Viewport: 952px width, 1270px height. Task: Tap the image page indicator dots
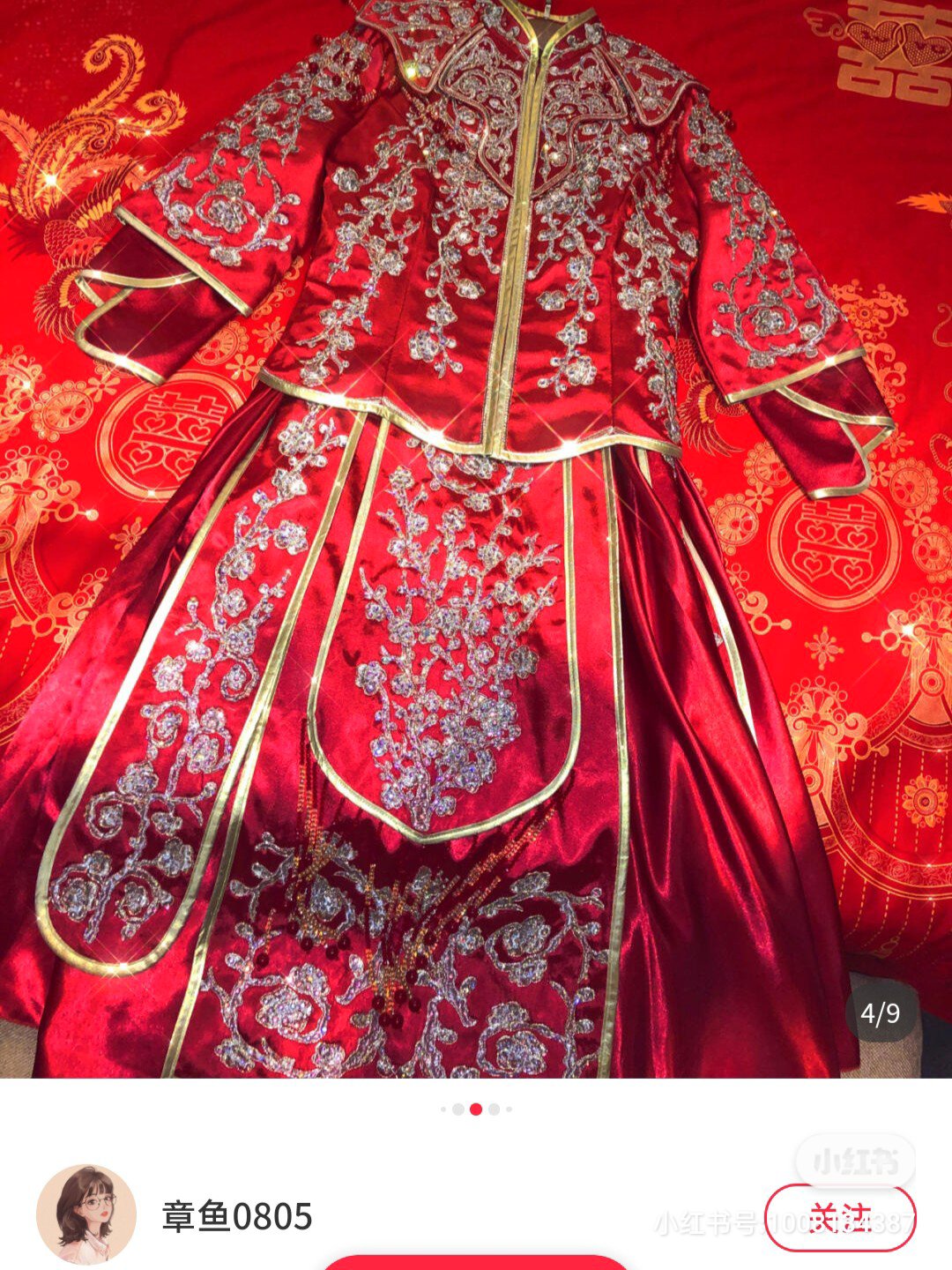coord(476,1109)
